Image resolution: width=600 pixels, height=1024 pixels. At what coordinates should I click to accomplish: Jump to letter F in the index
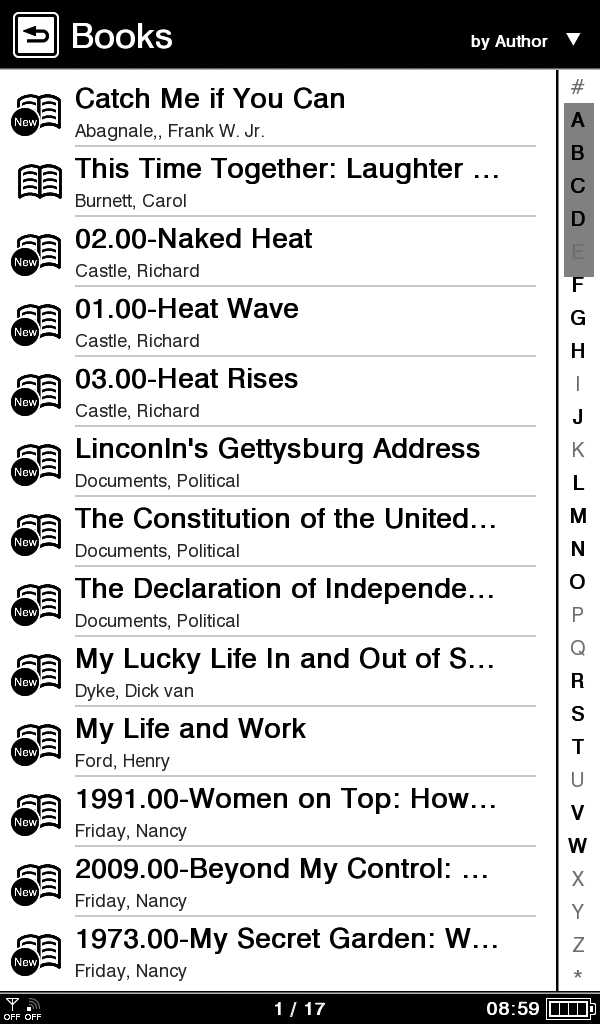tap(578, 285)
